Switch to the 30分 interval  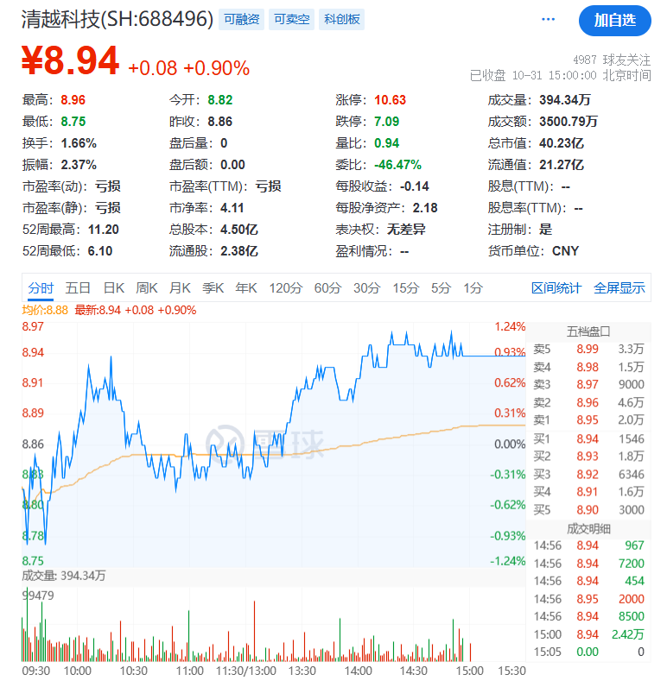point(367,288)
